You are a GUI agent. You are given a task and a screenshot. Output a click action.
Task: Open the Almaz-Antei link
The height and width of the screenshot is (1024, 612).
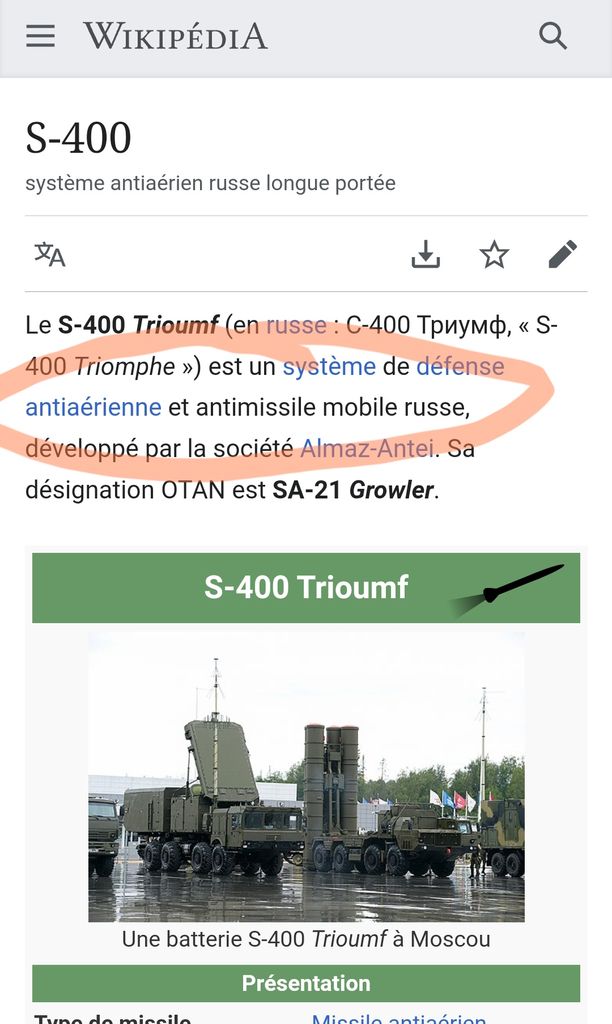tap(367, 449)
